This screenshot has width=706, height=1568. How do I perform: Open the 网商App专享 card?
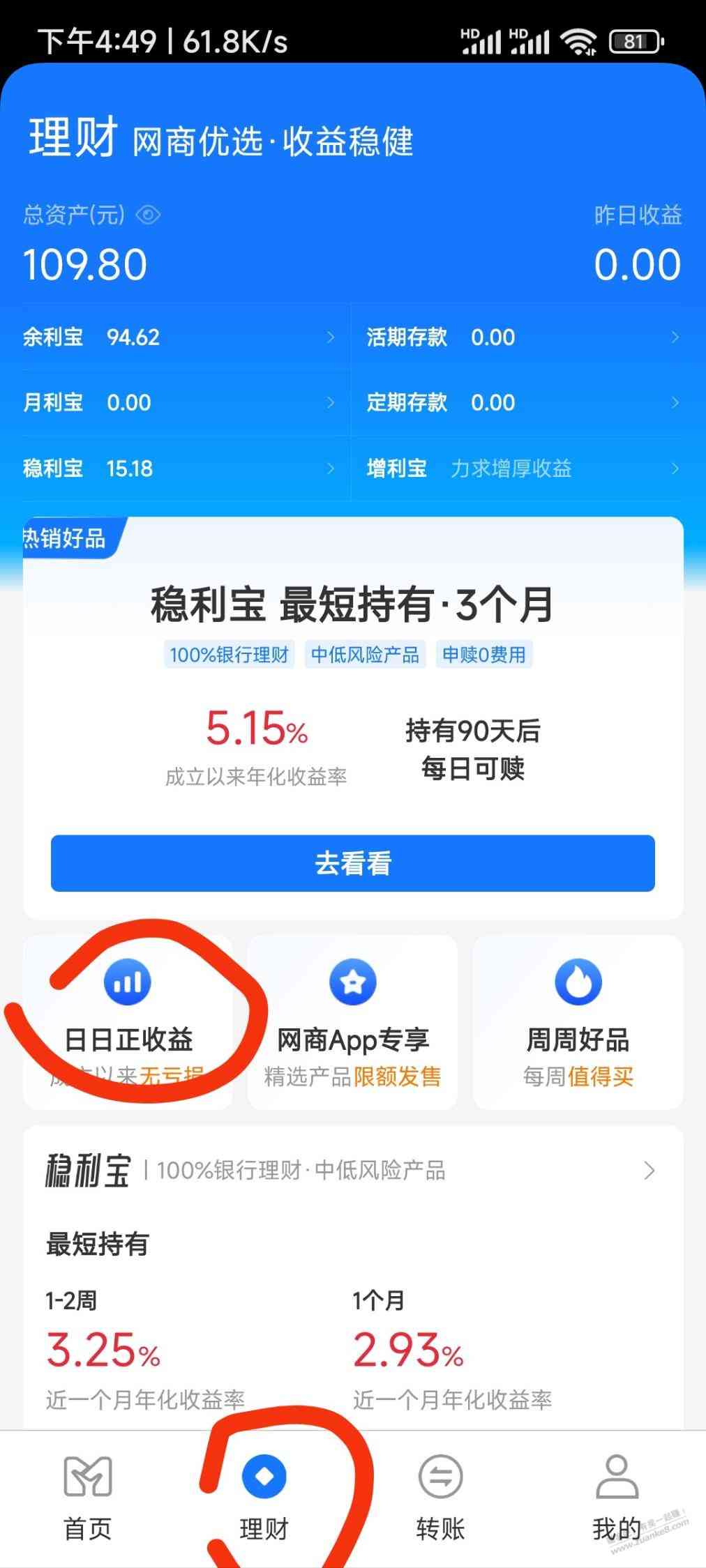coord(352,1022)
